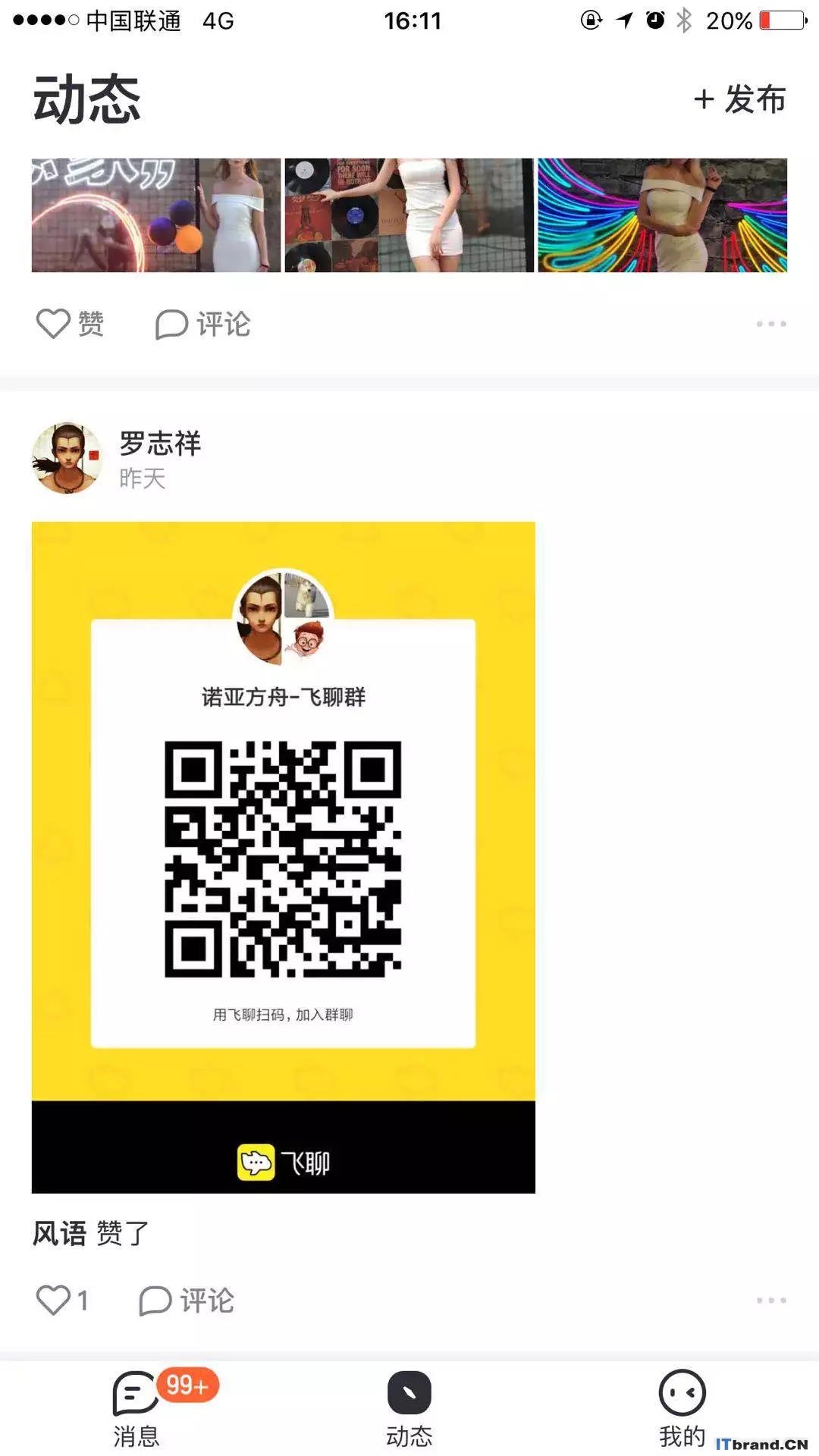Open the first dress photo with neon ring
This screenshot has height=1456, width=819.
point(155,215)
